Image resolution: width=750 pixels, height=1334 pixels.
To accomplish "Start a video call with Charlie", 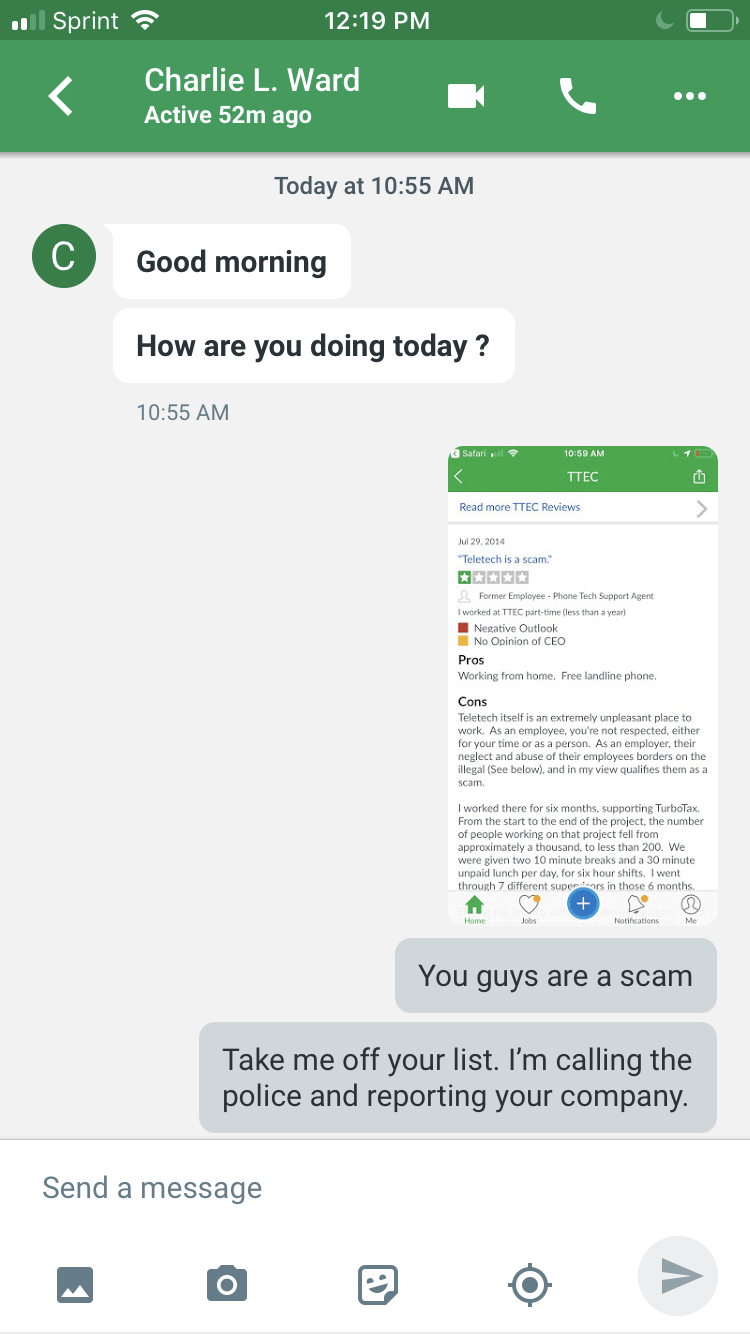I will [x=466, y=96].
